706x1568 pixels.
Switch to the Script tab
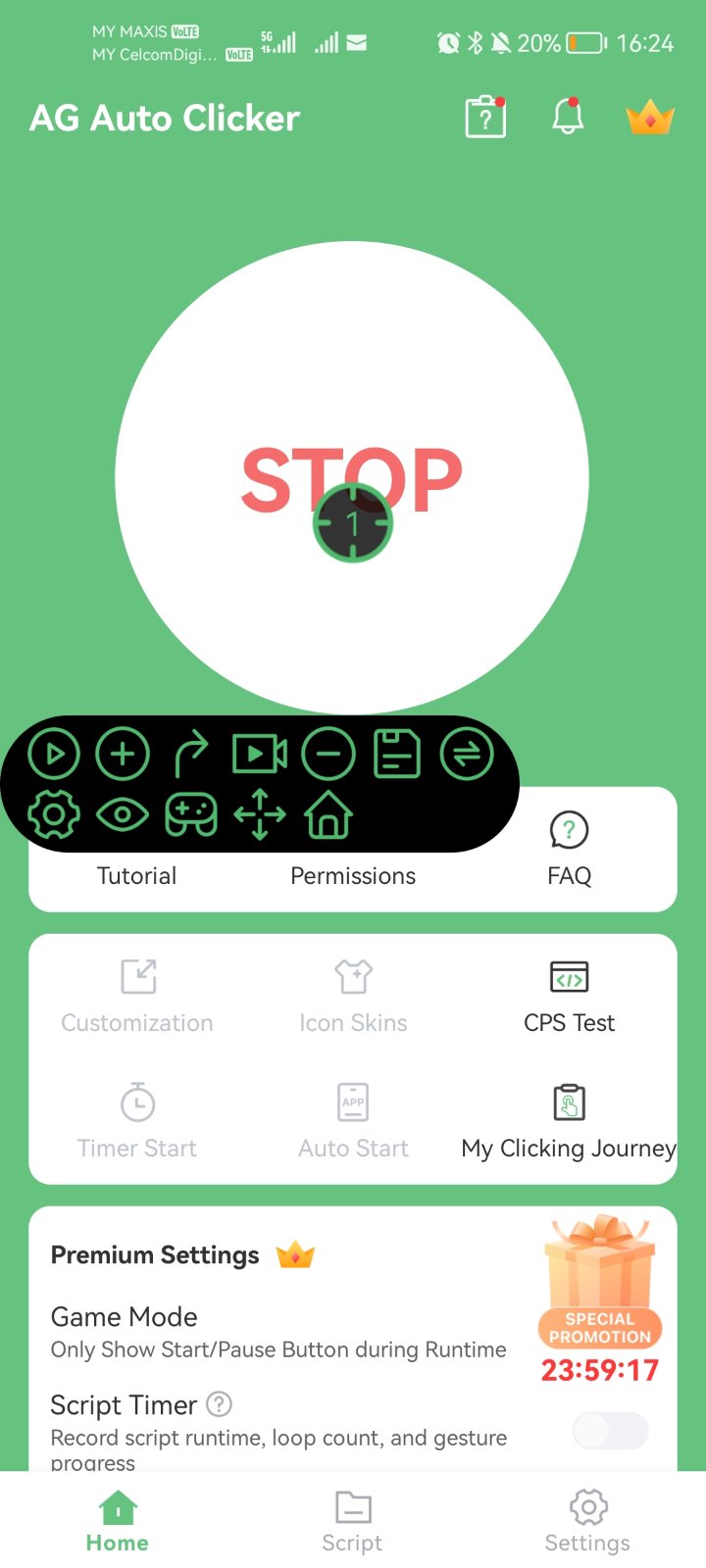352,1521
